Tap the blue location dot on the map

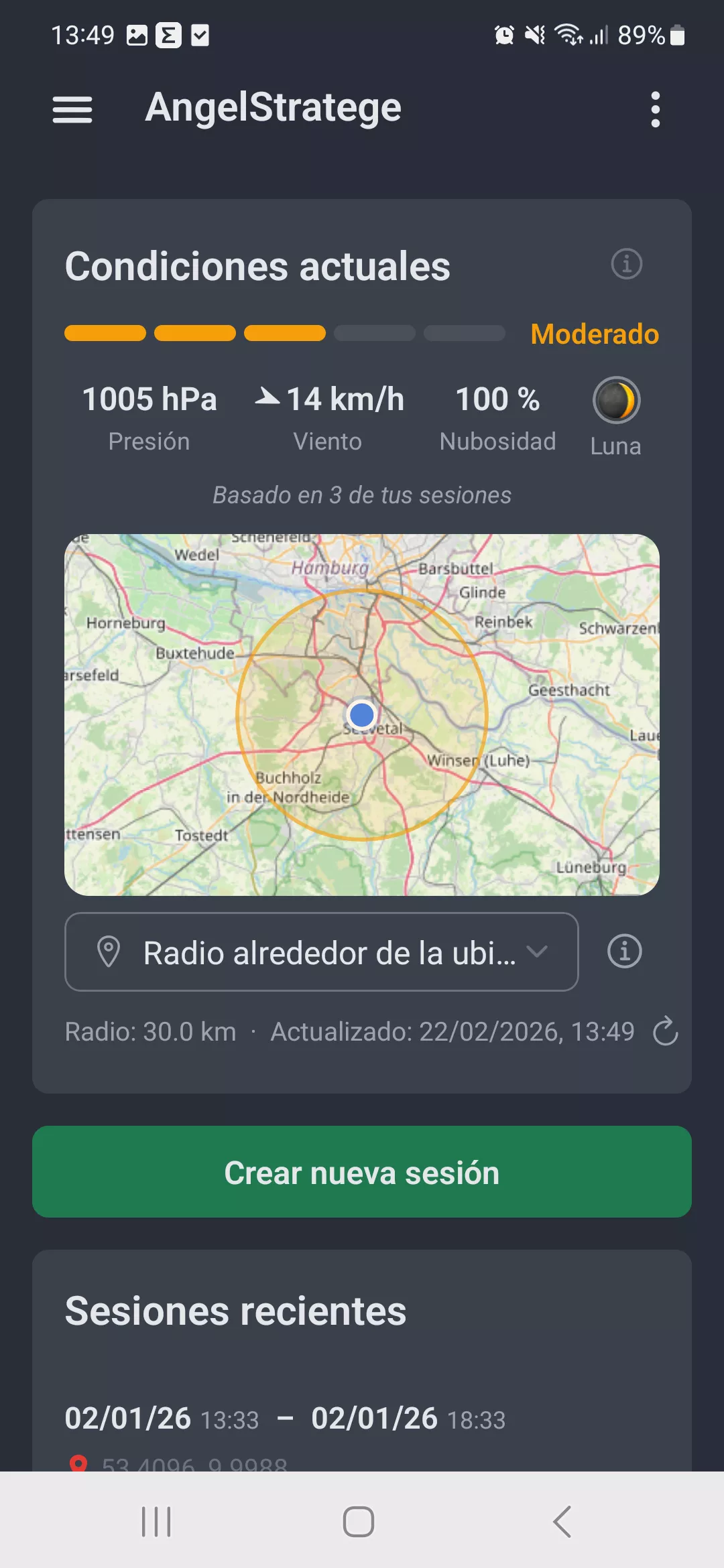[361, 714]
